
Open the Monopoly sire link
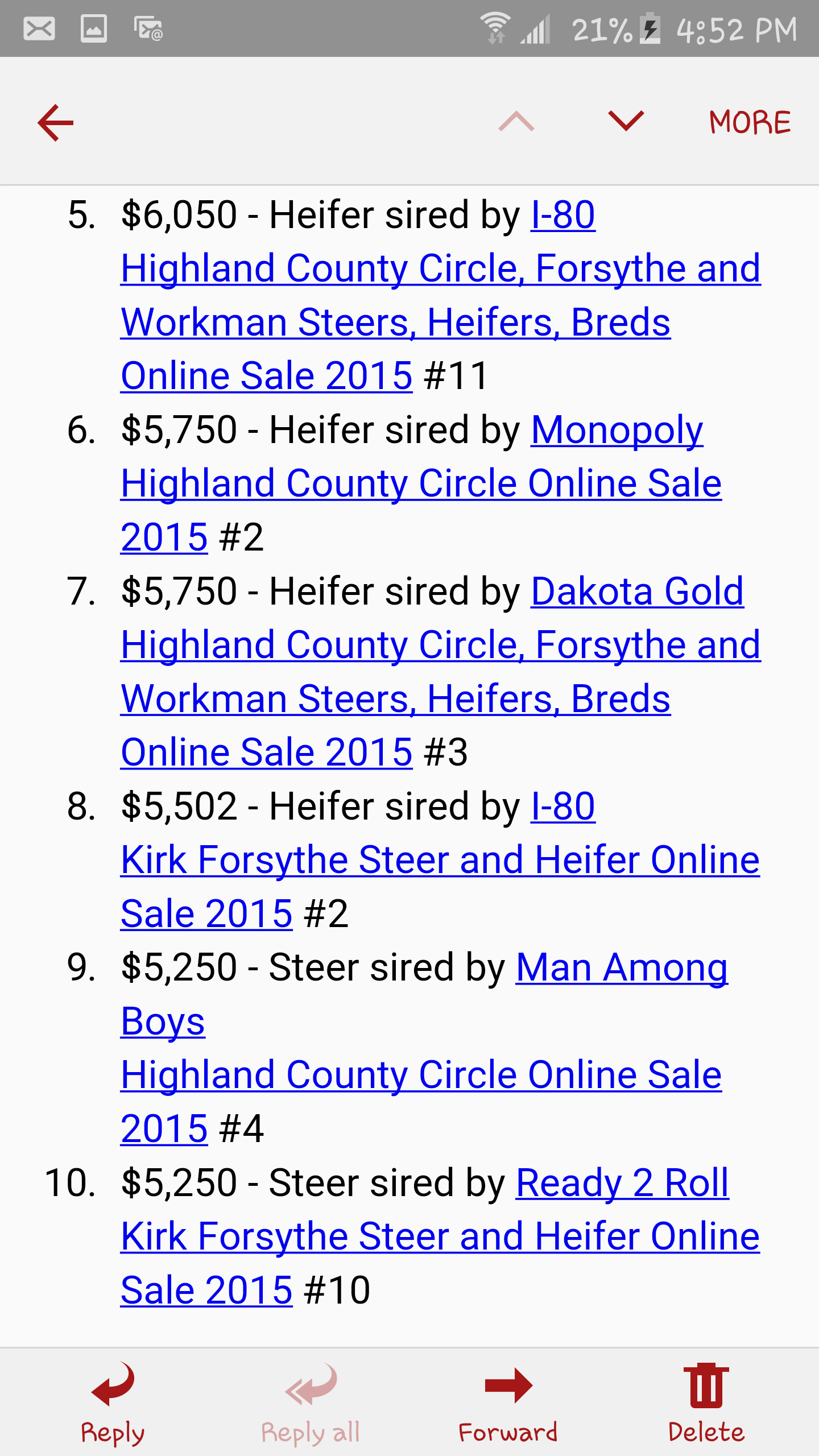tap(617, 430)
